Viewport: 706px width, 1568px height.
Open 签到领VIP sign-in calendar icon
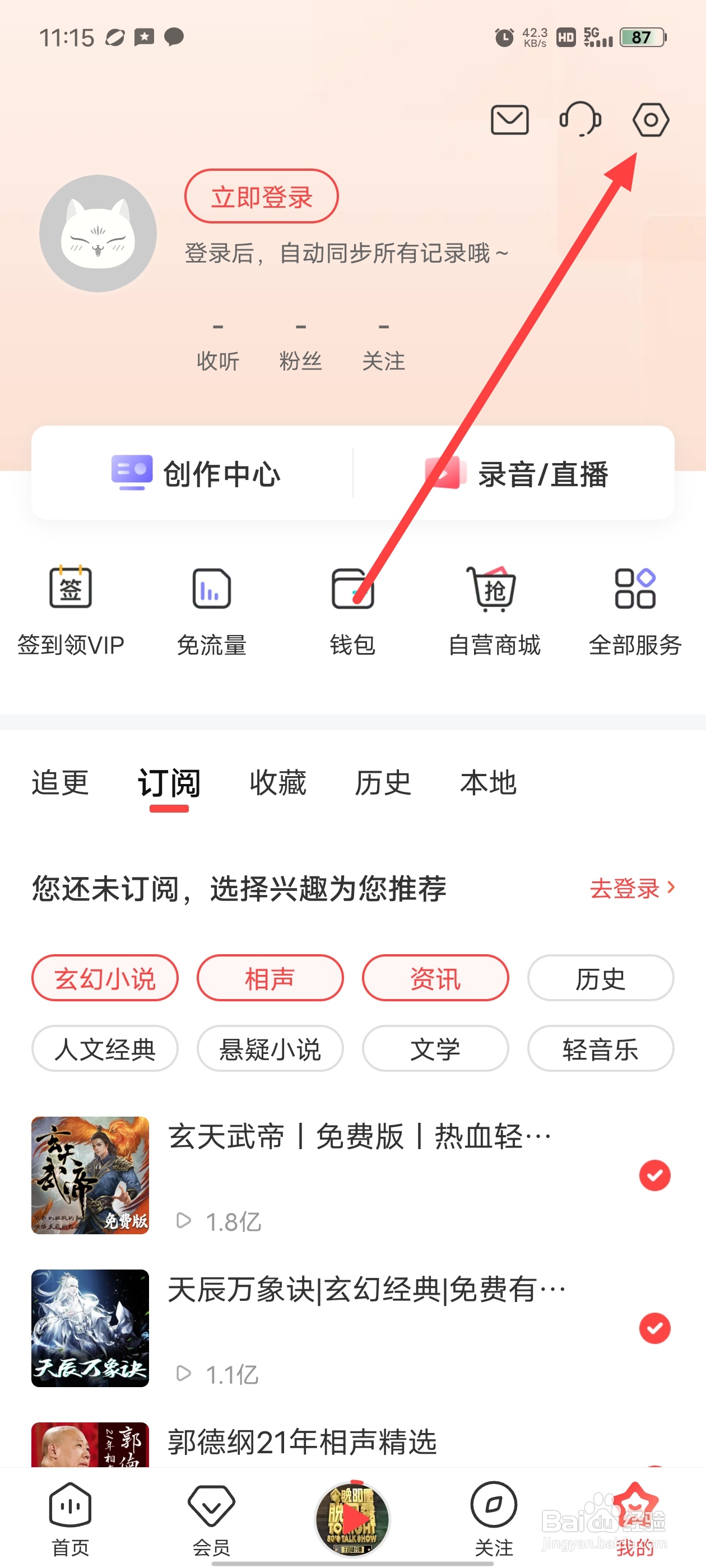pyautogui.click(x=69, y=587)
